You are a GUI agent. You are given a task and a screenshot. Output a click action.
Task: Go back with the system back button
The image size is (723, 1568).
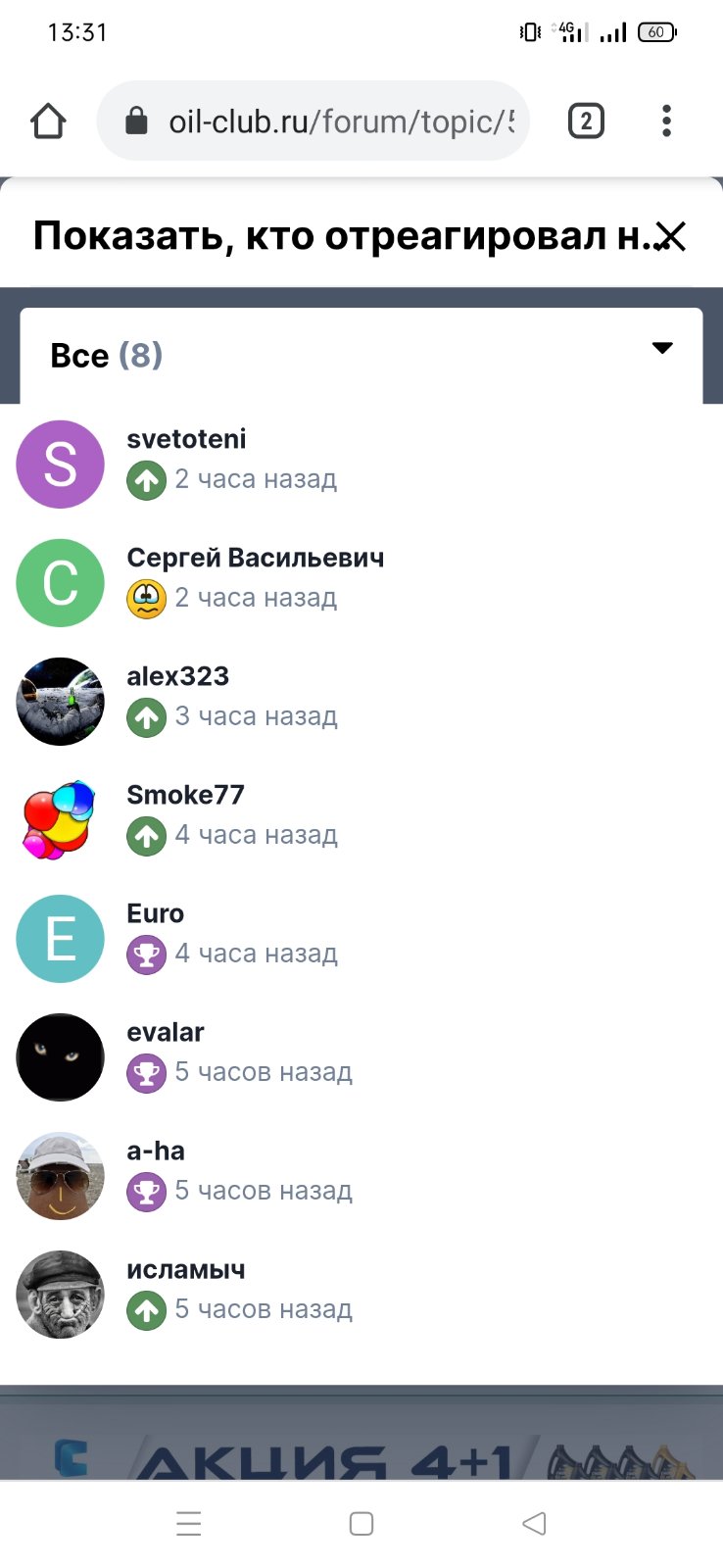point(534,1523)
